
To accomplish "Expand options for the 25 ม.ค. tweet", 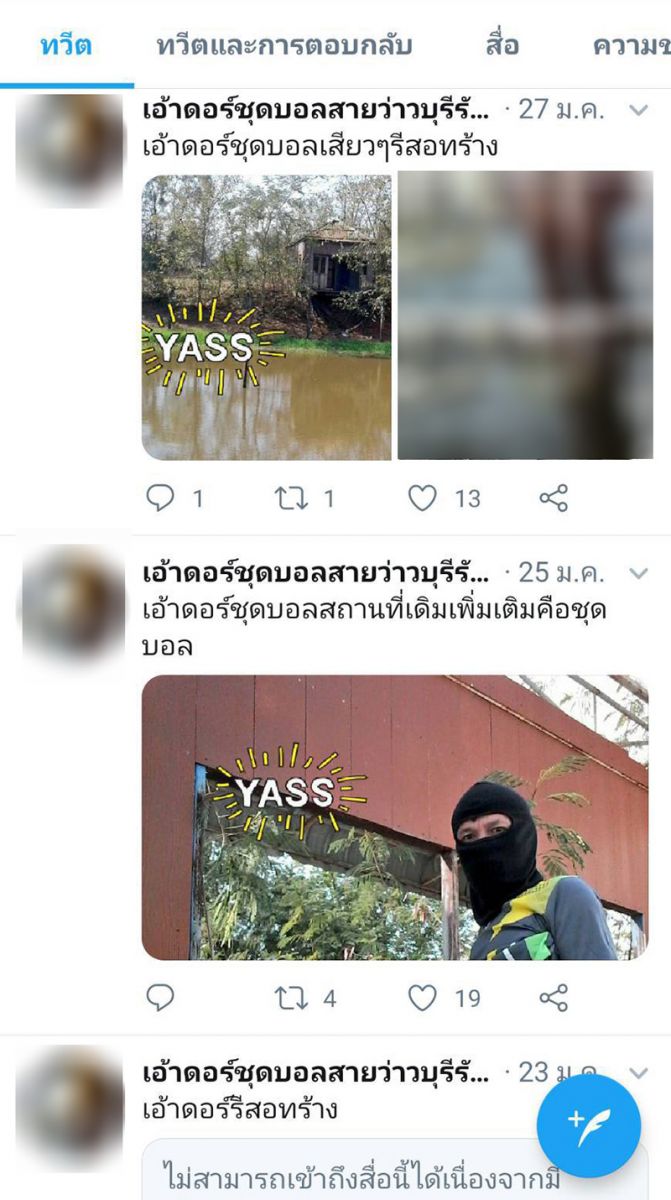I will [x=639, y=572].
